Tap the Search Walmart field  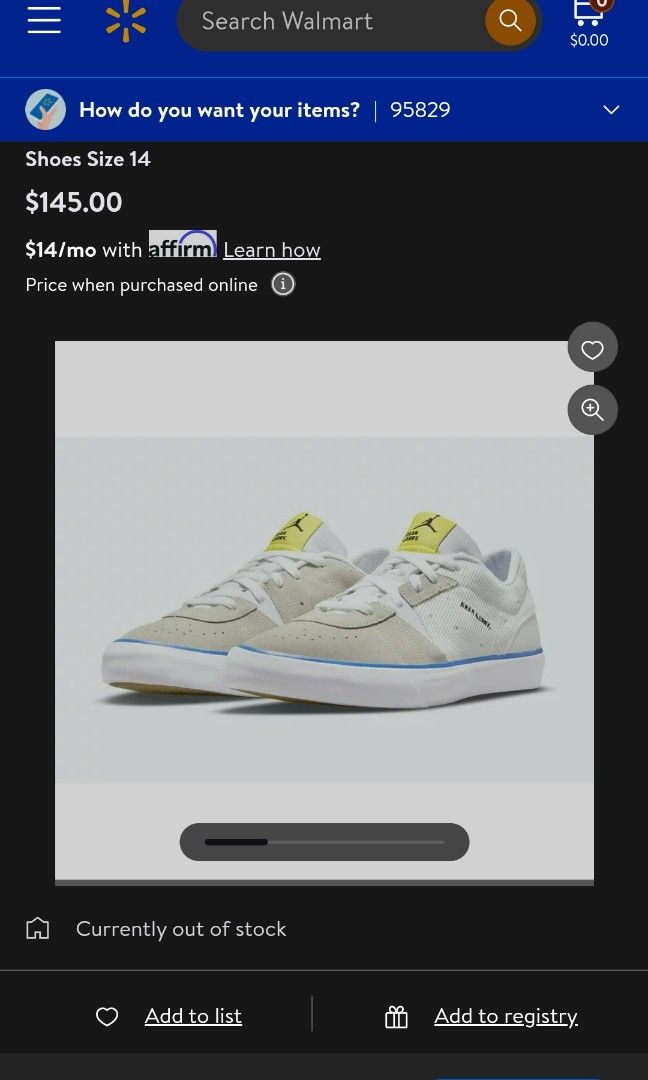coord(330,21)
